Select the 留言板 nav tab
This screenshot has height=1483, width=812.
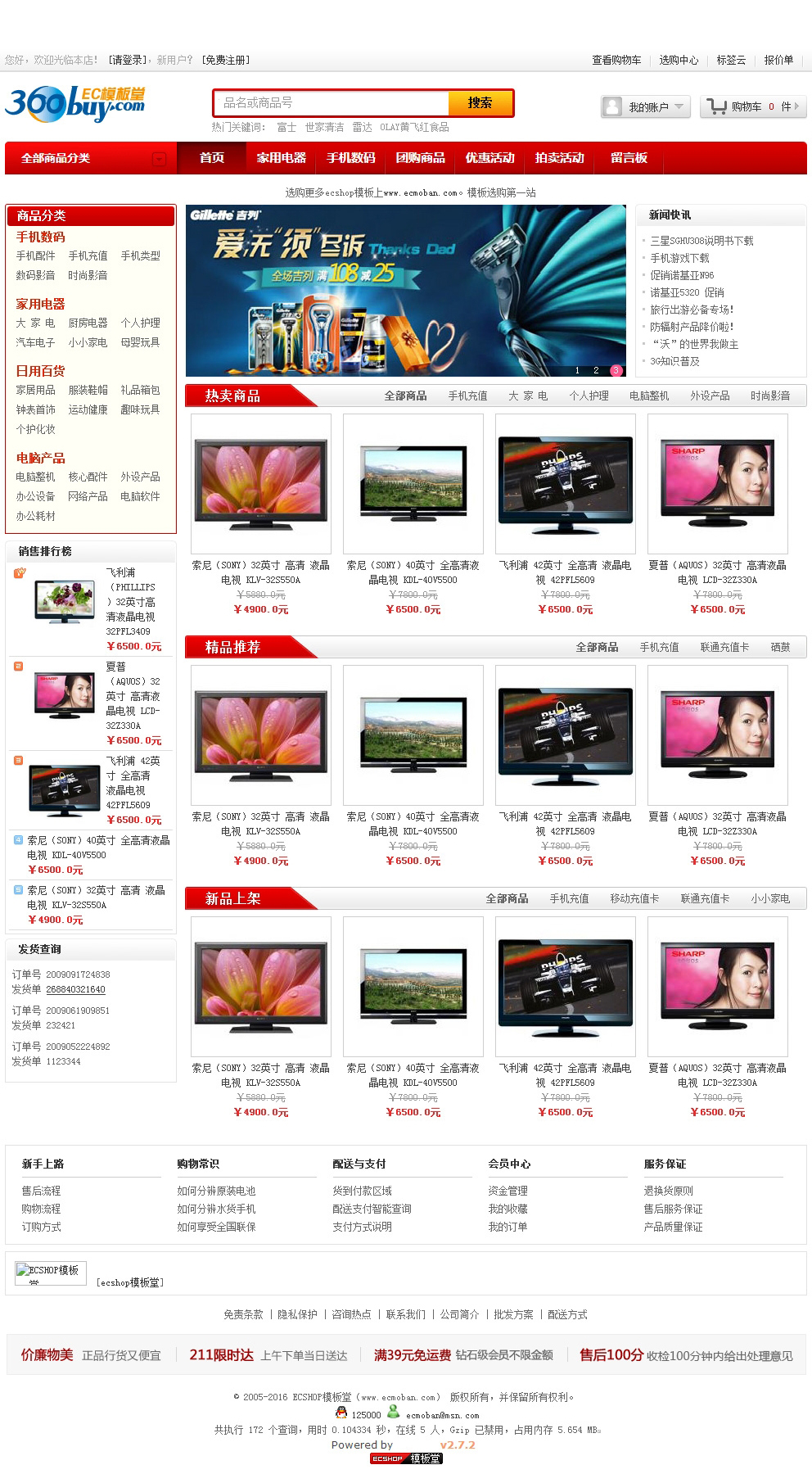pos(629,158)
